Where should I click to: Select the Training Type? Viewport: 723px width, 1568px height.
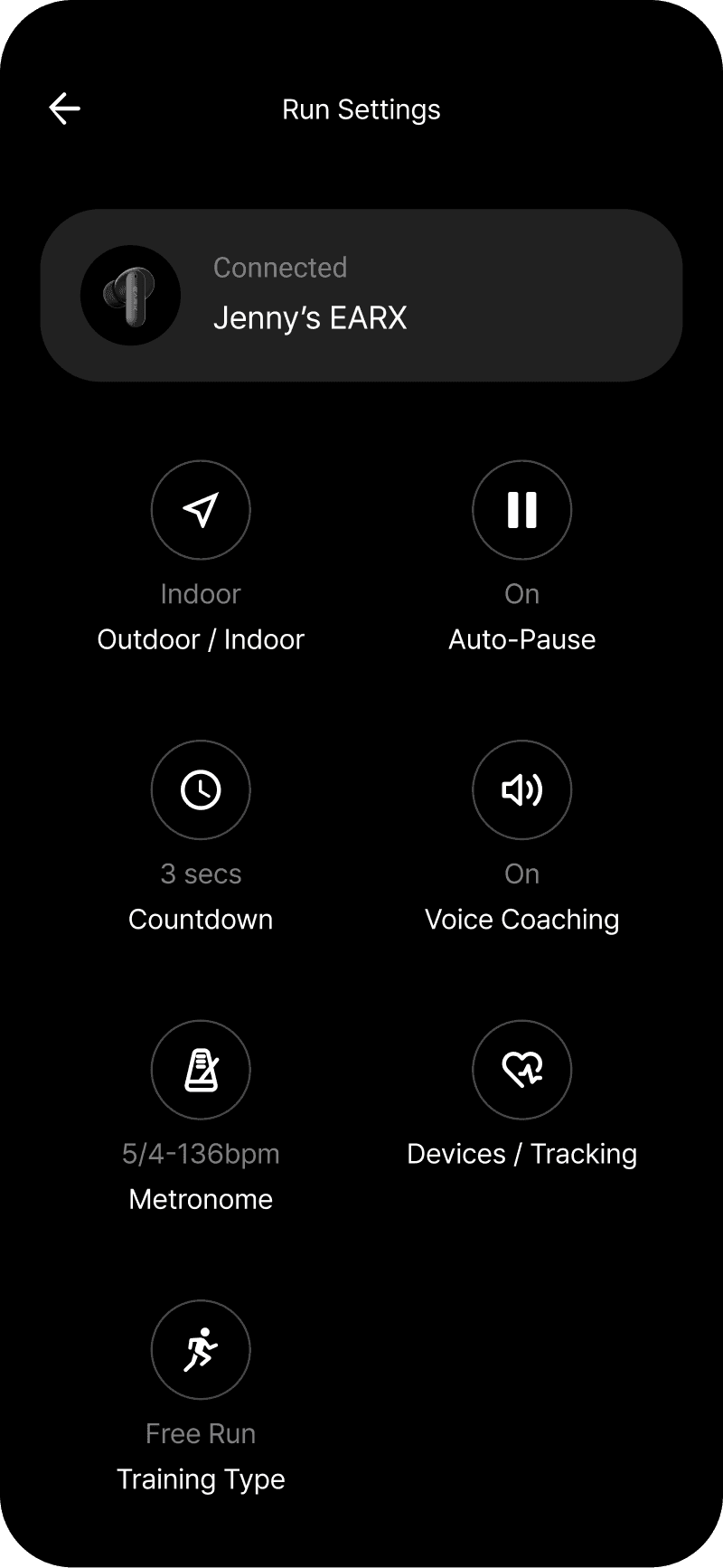[x=201, y=1350]
